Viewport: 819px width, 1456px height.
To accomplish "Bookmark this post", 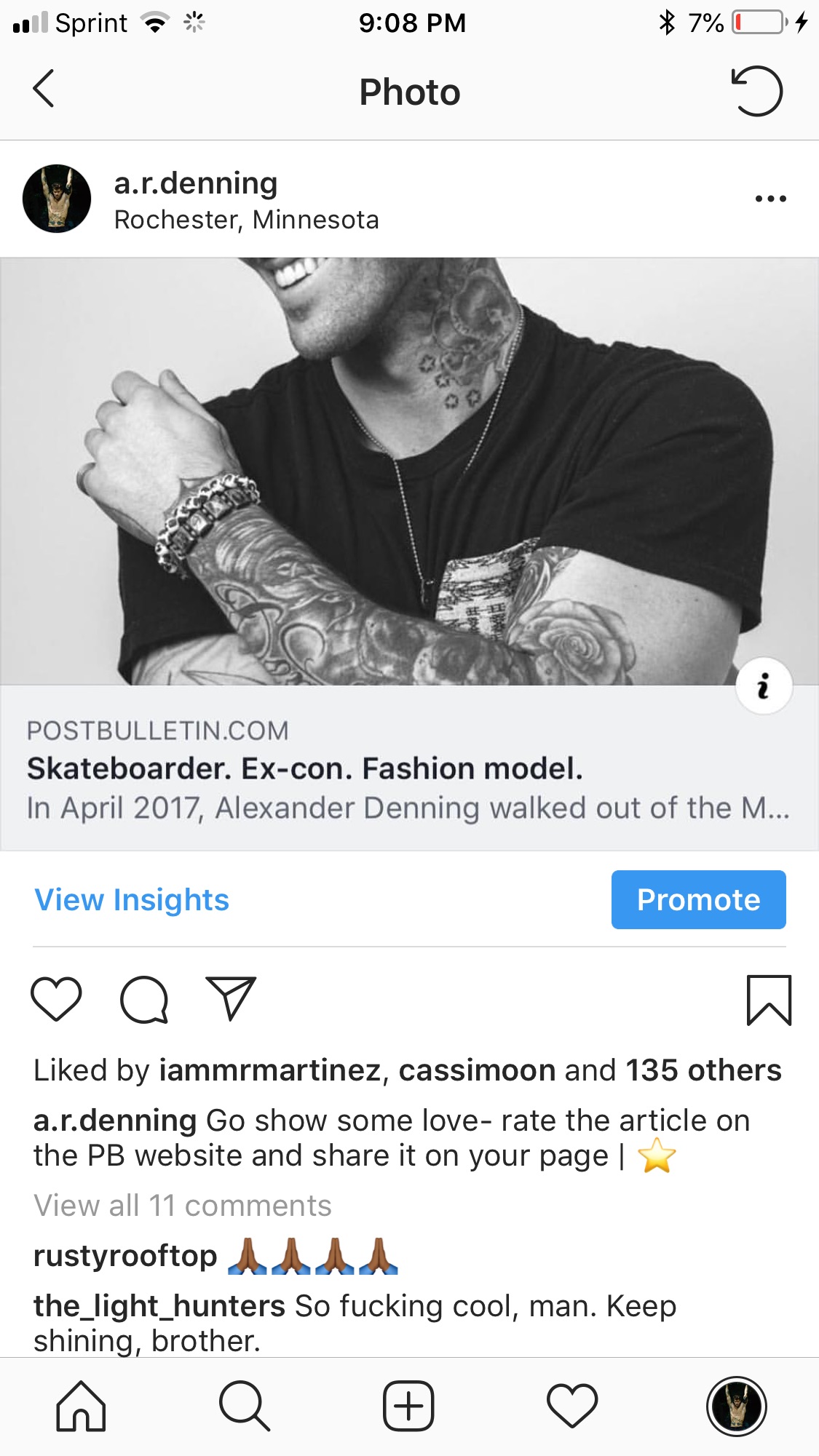I will [x=769, y=1000].
